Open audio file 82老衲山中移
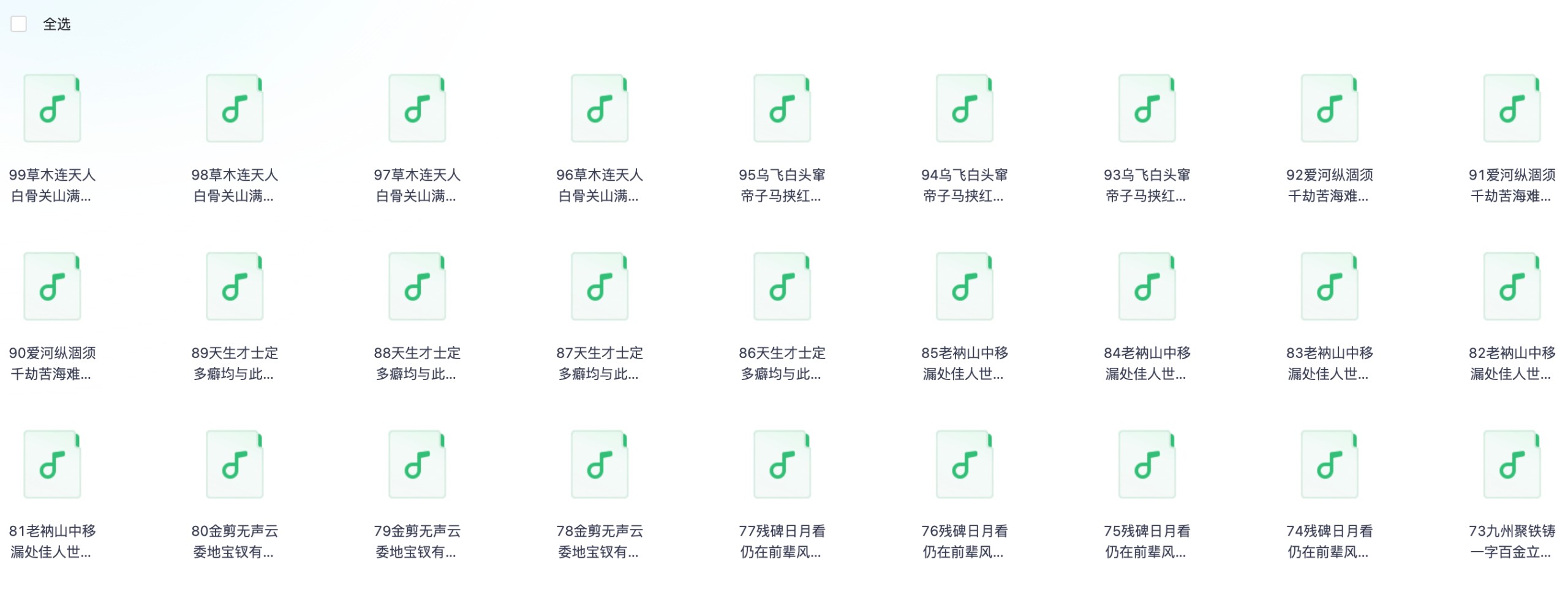 (1512, 287)
